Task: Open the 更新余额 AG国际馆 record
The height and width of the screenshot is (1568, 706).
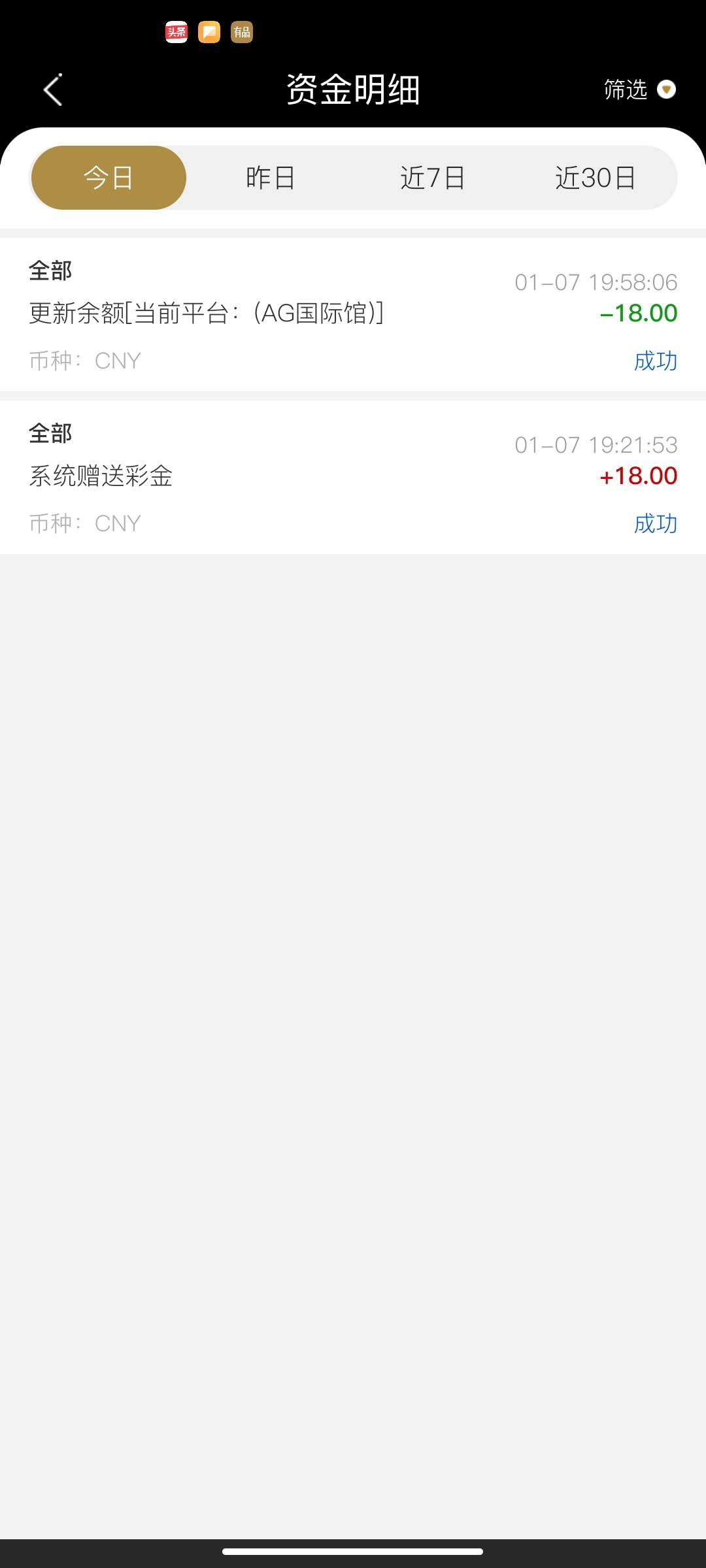Action: pos(353,314)
